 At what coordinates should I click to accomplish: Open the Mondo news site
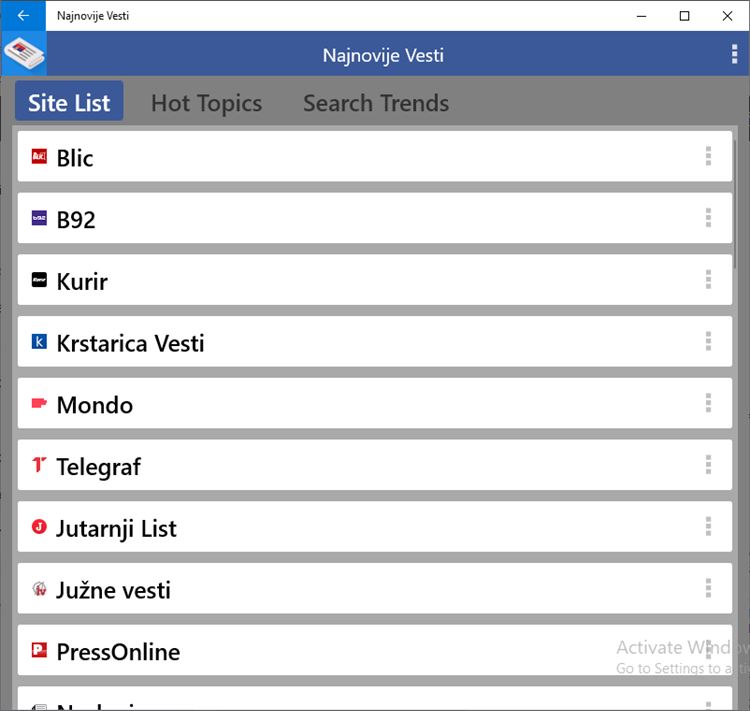[x=95, y=405]
